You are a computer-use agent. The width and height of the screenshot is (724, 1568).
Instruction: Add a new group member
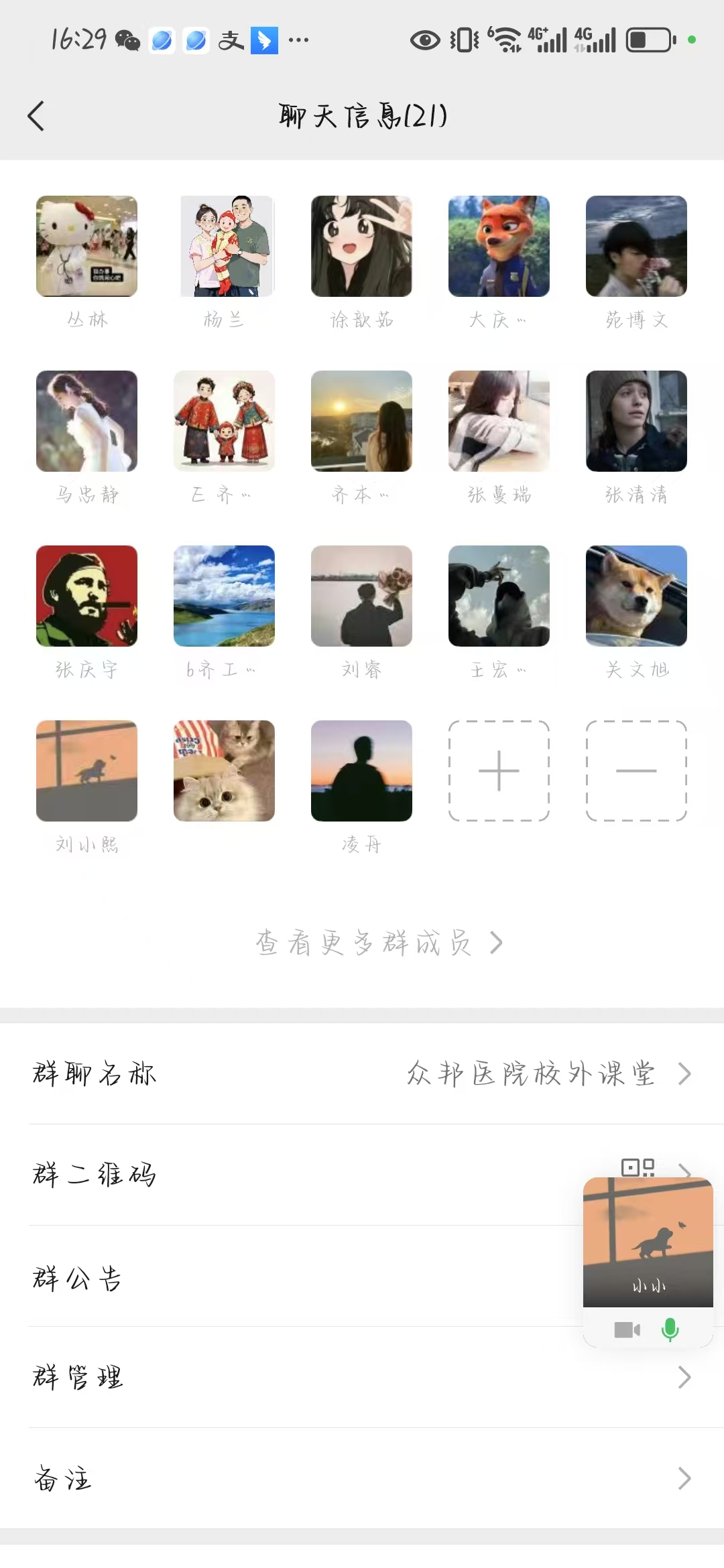point(499,771)
